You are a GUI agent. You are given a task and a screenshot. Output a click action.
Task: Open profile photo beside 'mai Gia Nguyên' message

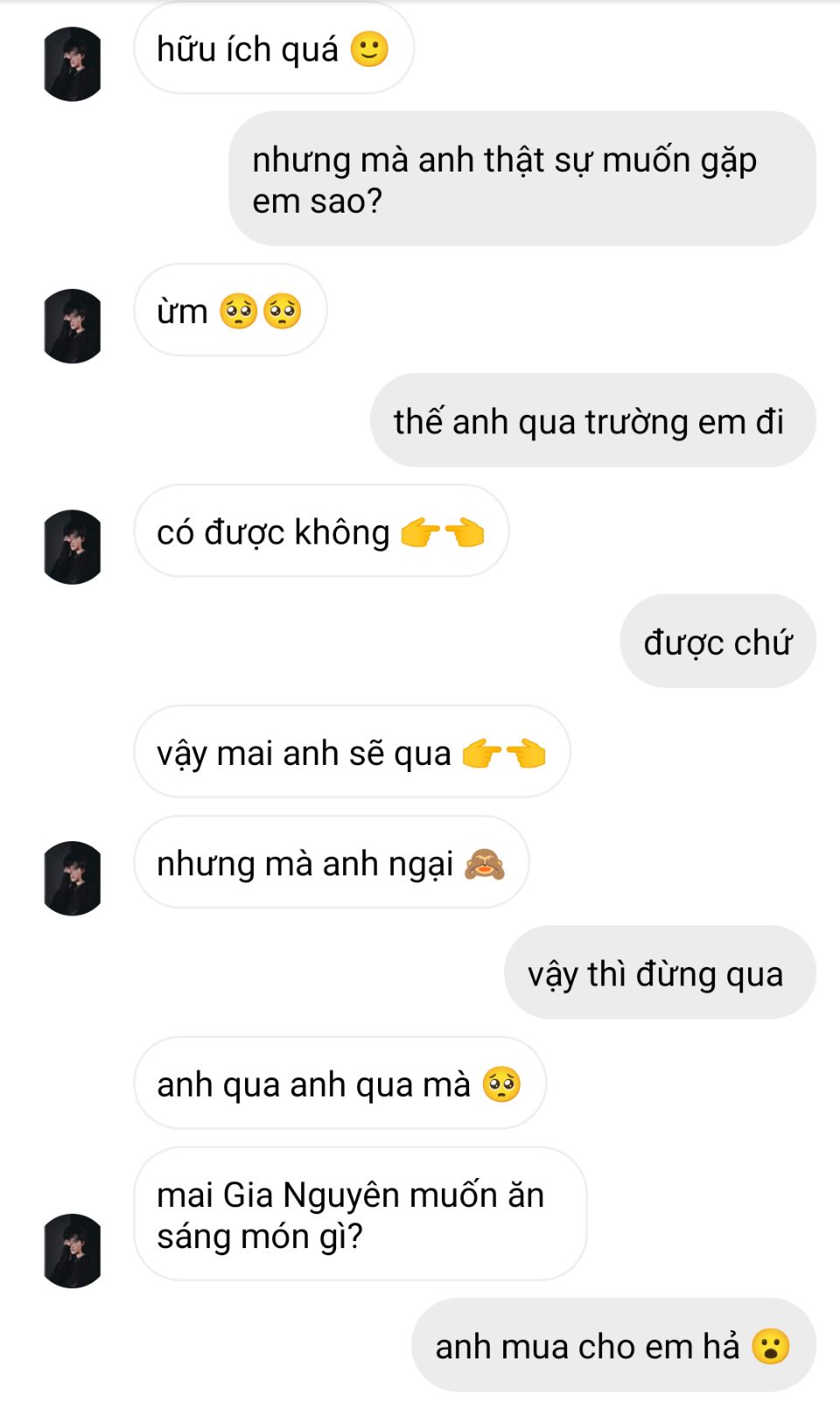click(73, 1250)
